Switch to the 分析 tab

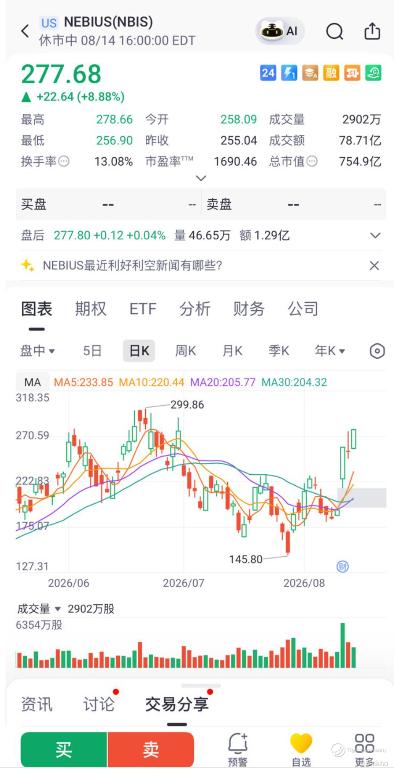click(x=195, y=309)
